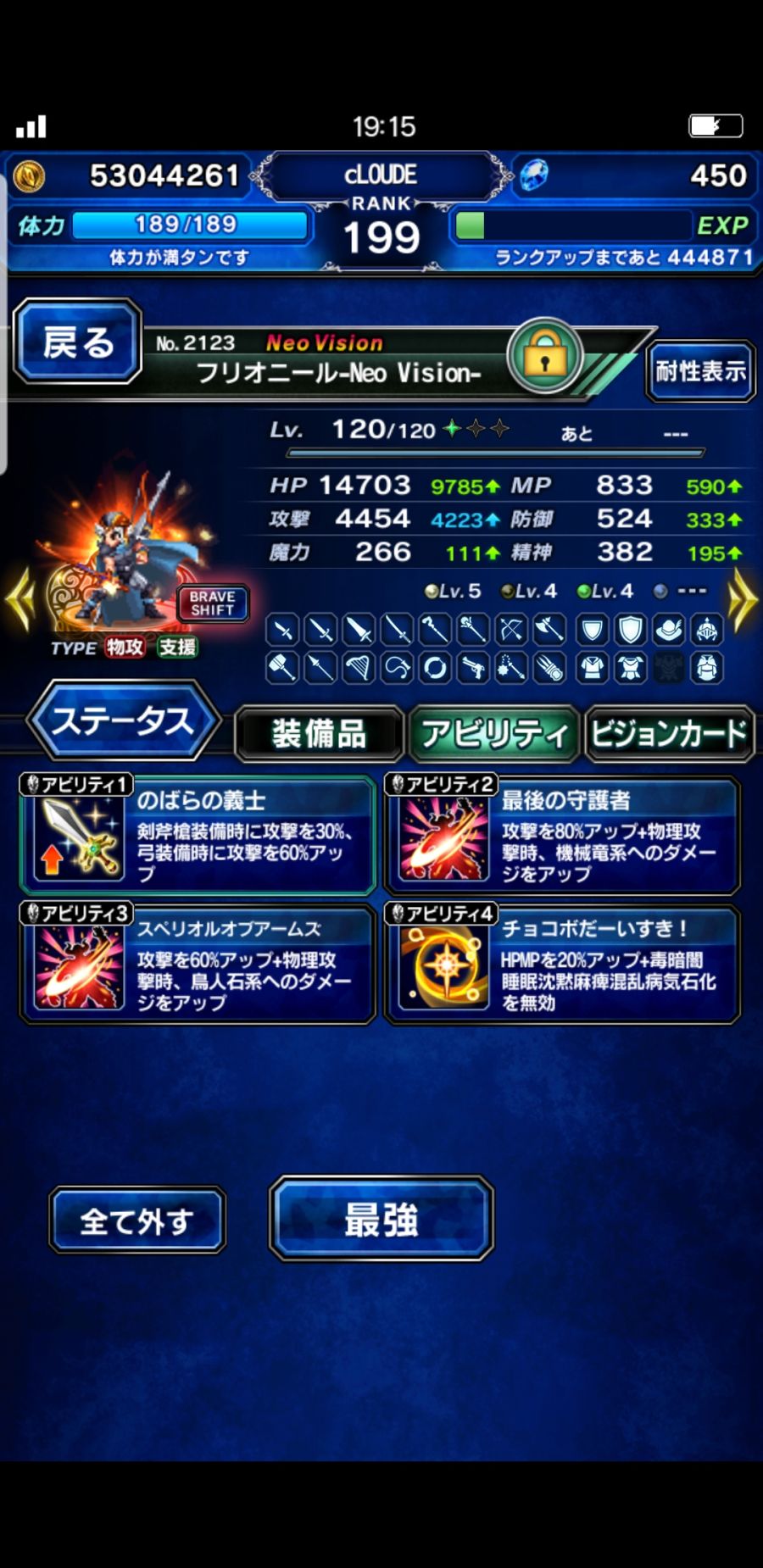This screenshot has width=763, height=1568.
Task: Switch to the アビリティ tab
Action: click(x=494, y=733)
